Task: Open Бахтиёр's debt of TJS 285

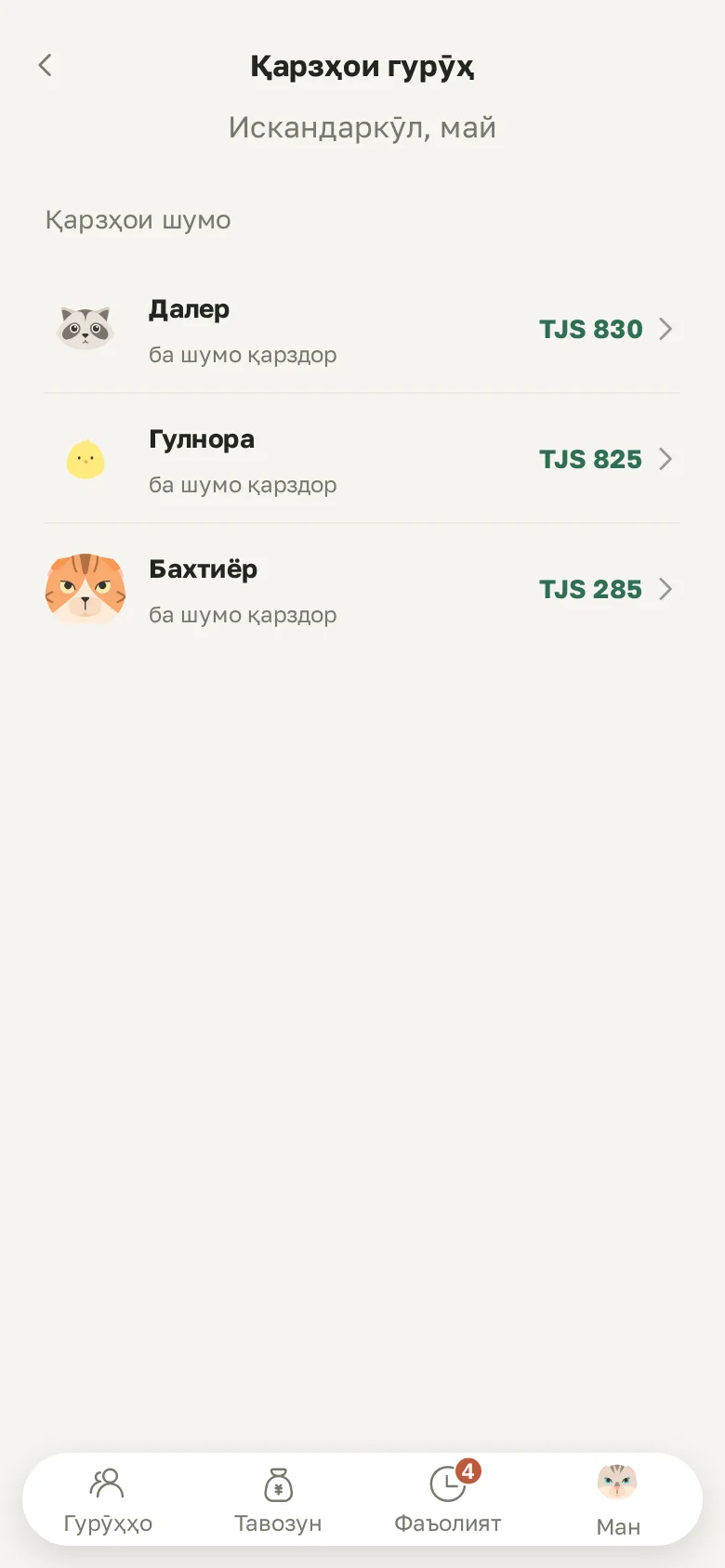Action: pos(362,589)
